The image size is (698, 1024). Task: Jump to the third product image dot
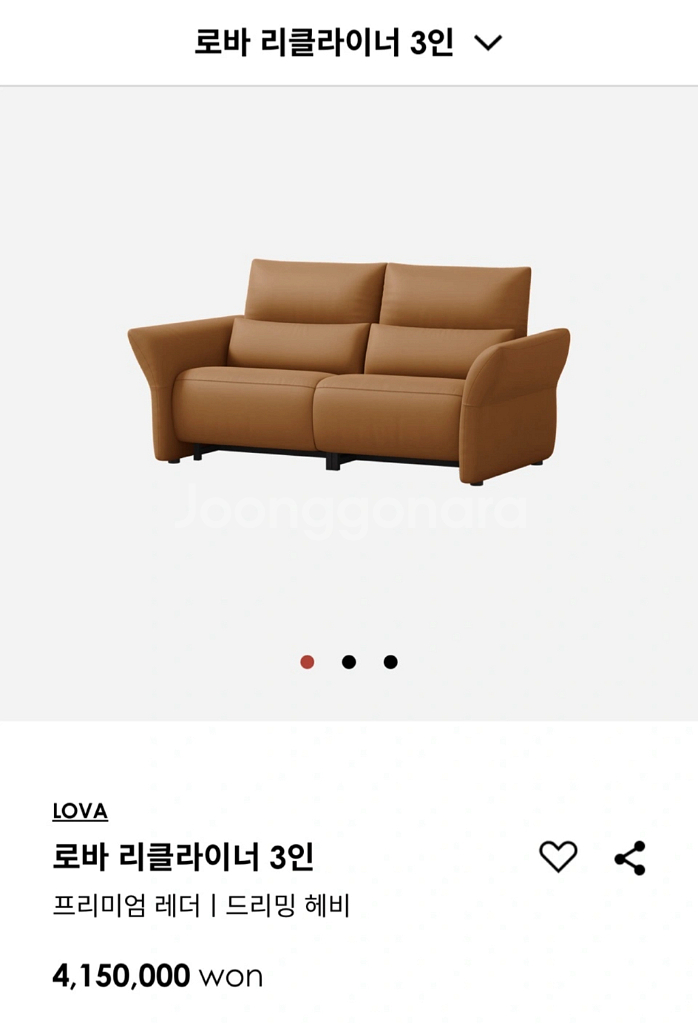click(391, 662)
